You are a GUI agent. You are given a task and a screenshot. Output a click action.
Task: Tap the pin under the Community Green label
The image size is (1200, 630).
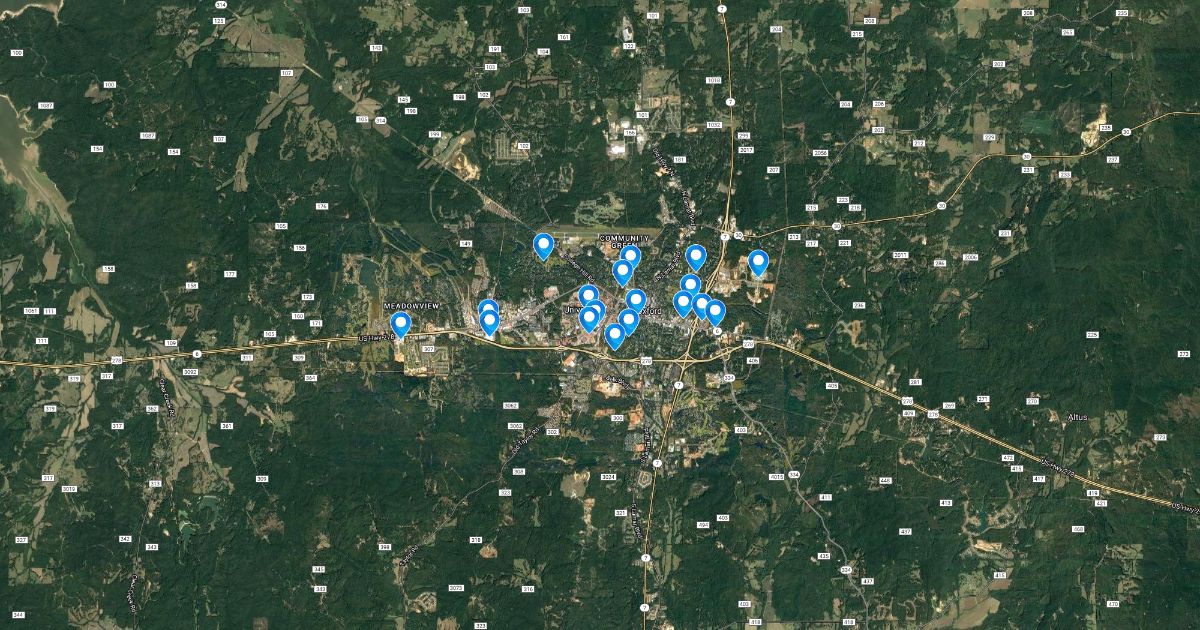630,257
